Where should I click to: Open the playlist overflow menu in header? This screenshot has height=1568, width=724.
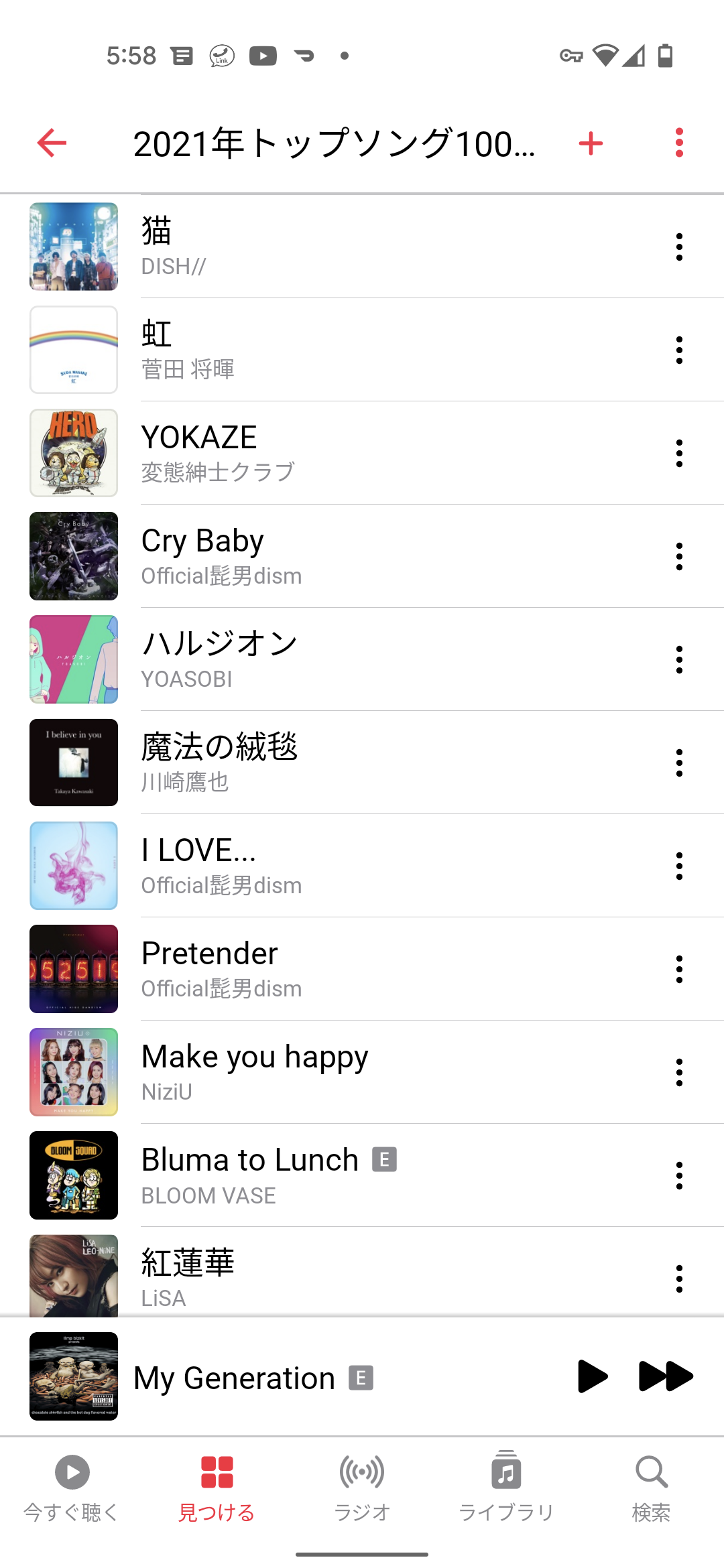[x=679, y=143]
